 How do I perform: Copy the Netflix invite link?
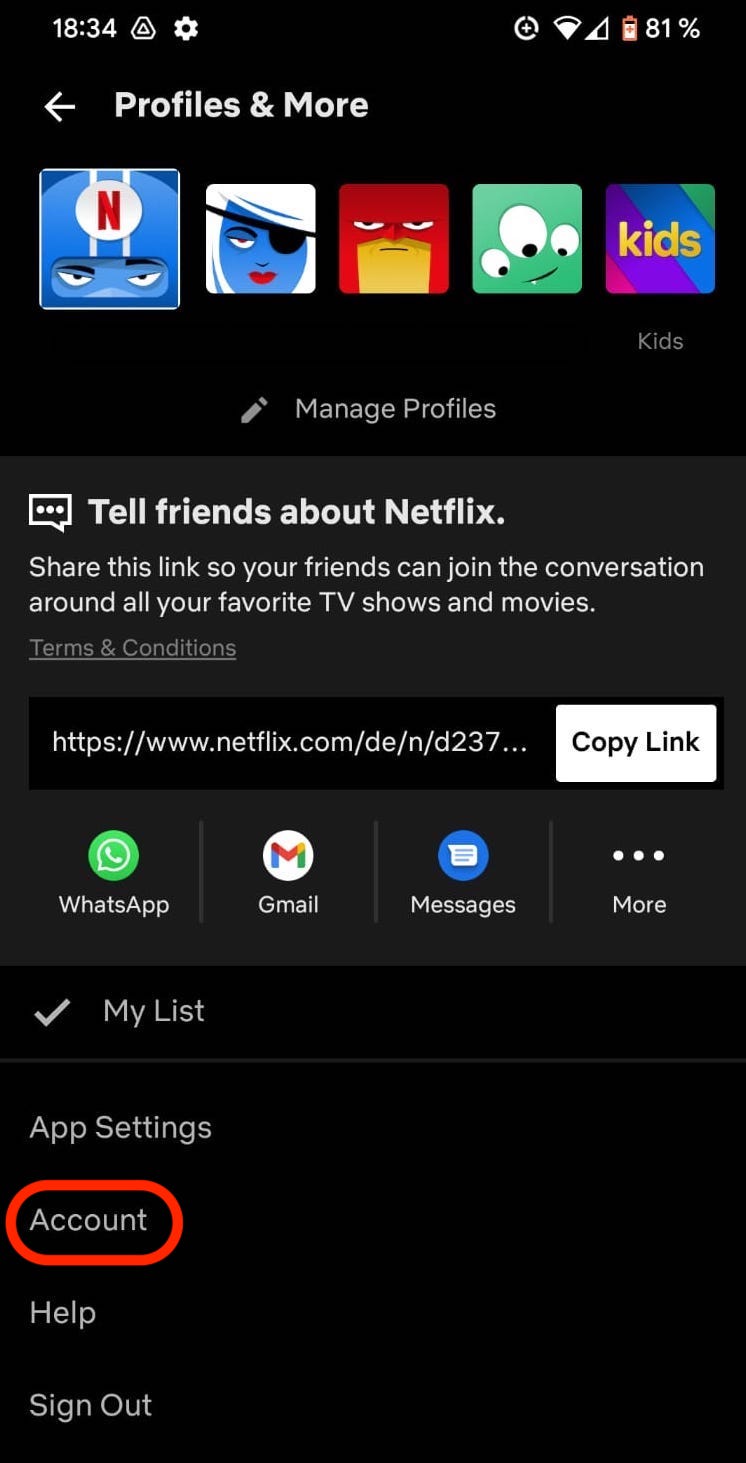[635, 742]
